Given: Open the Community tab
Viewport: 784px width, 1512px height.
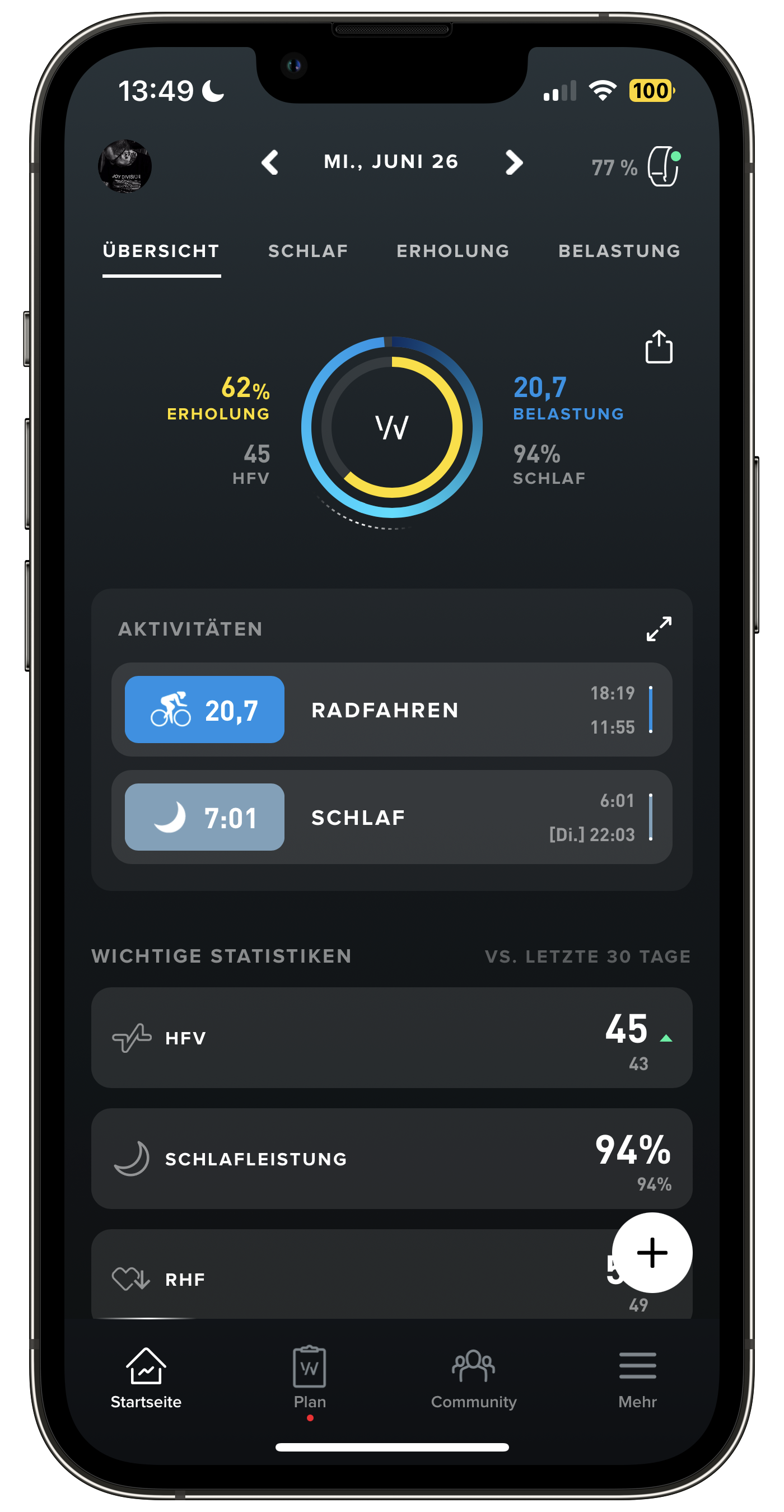Looking at the screenshot, I should click(474, 1377).
